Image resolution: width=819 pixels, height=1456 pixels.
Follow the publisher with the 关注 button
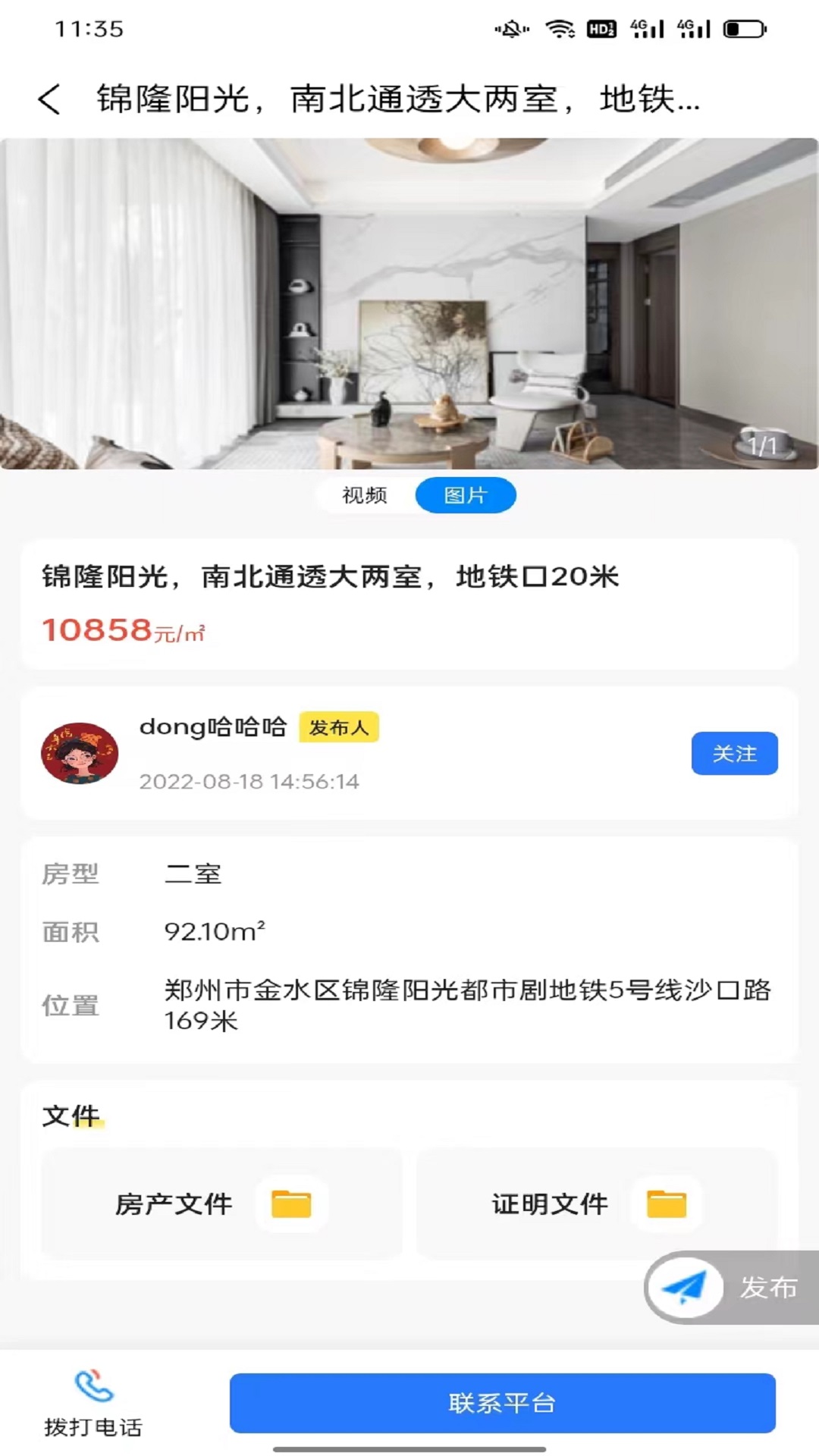pyautogui.click(x=734, y=753)
